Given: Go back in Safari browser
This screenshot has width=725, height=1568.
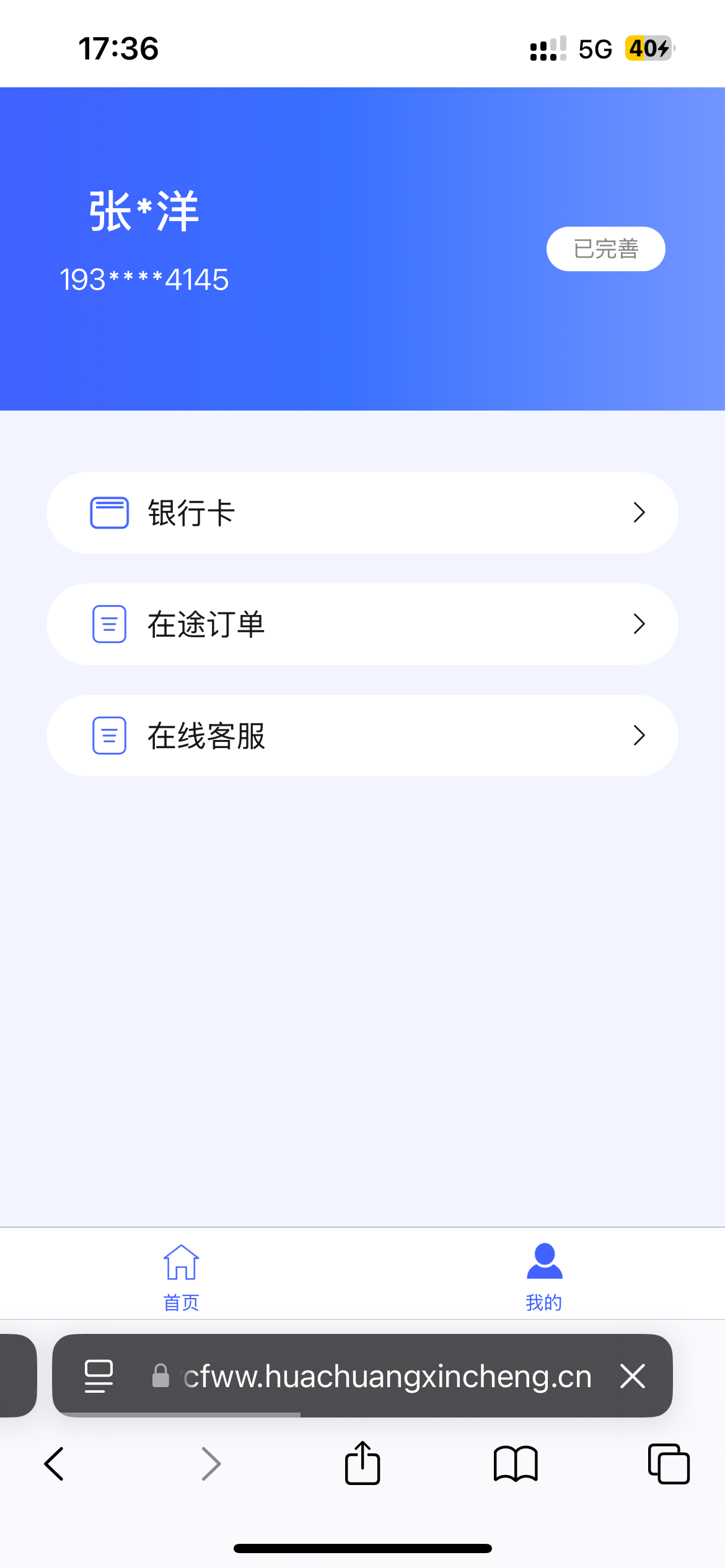Looking at the screenshot, I should point(54,1464).
